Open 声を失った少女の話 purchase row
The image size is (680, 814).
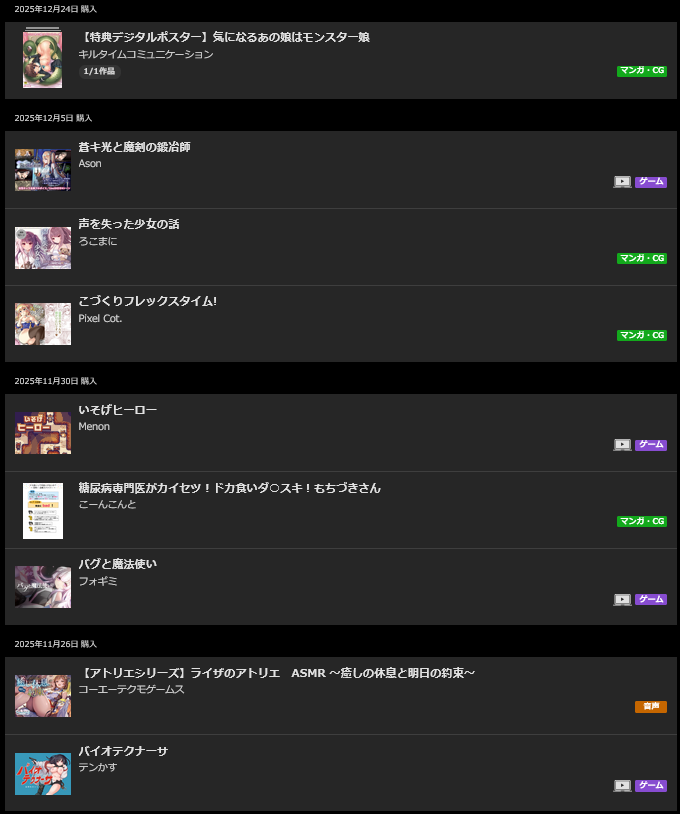(129, 224)
